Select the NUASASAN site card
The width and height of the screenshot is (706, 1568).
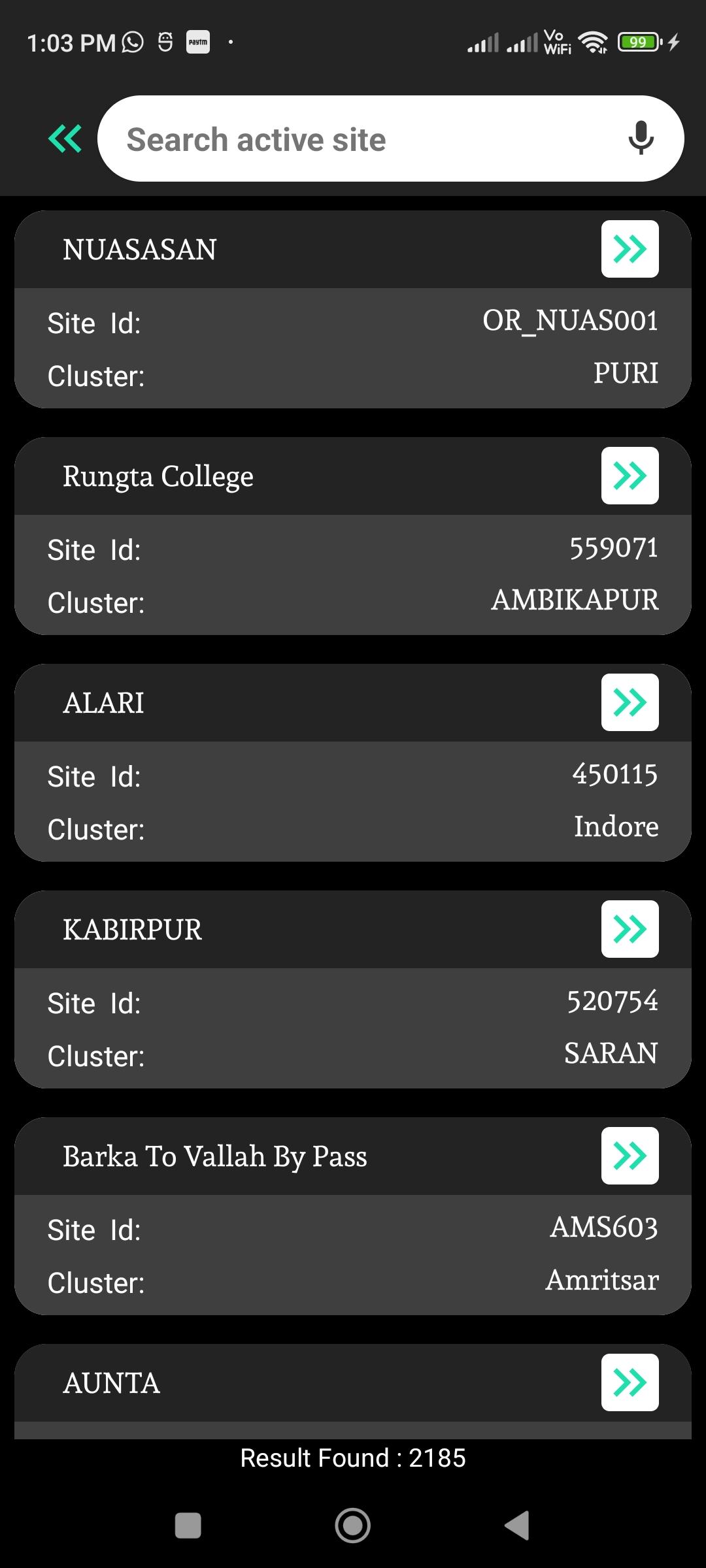353,309
